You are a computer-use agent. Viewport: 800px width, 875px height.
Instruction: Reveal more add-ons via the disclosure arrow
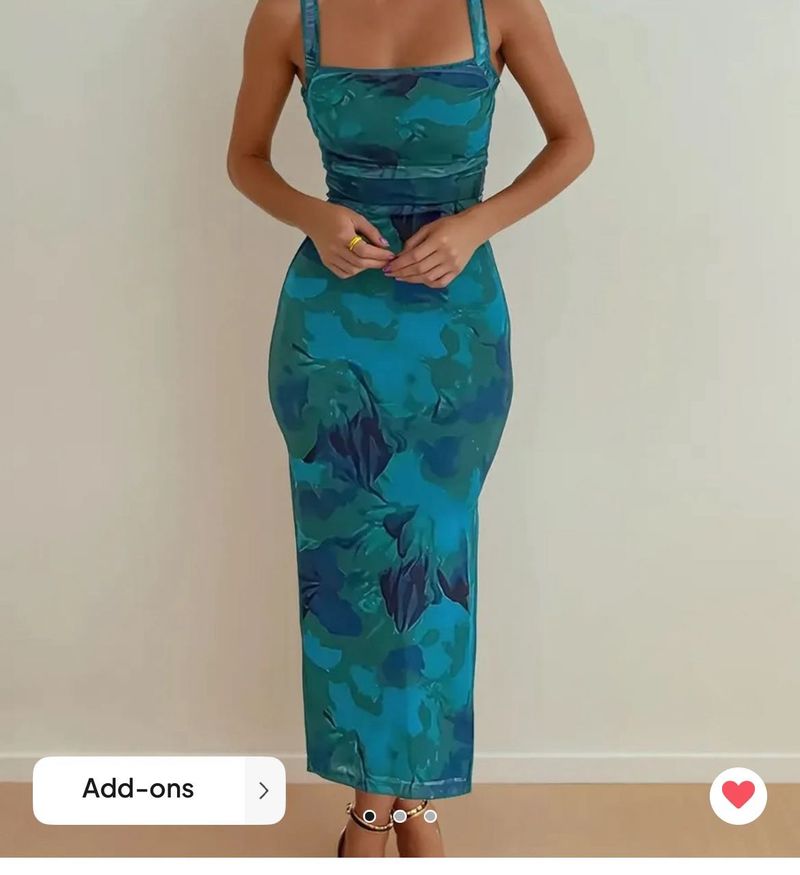click(263, 791)
